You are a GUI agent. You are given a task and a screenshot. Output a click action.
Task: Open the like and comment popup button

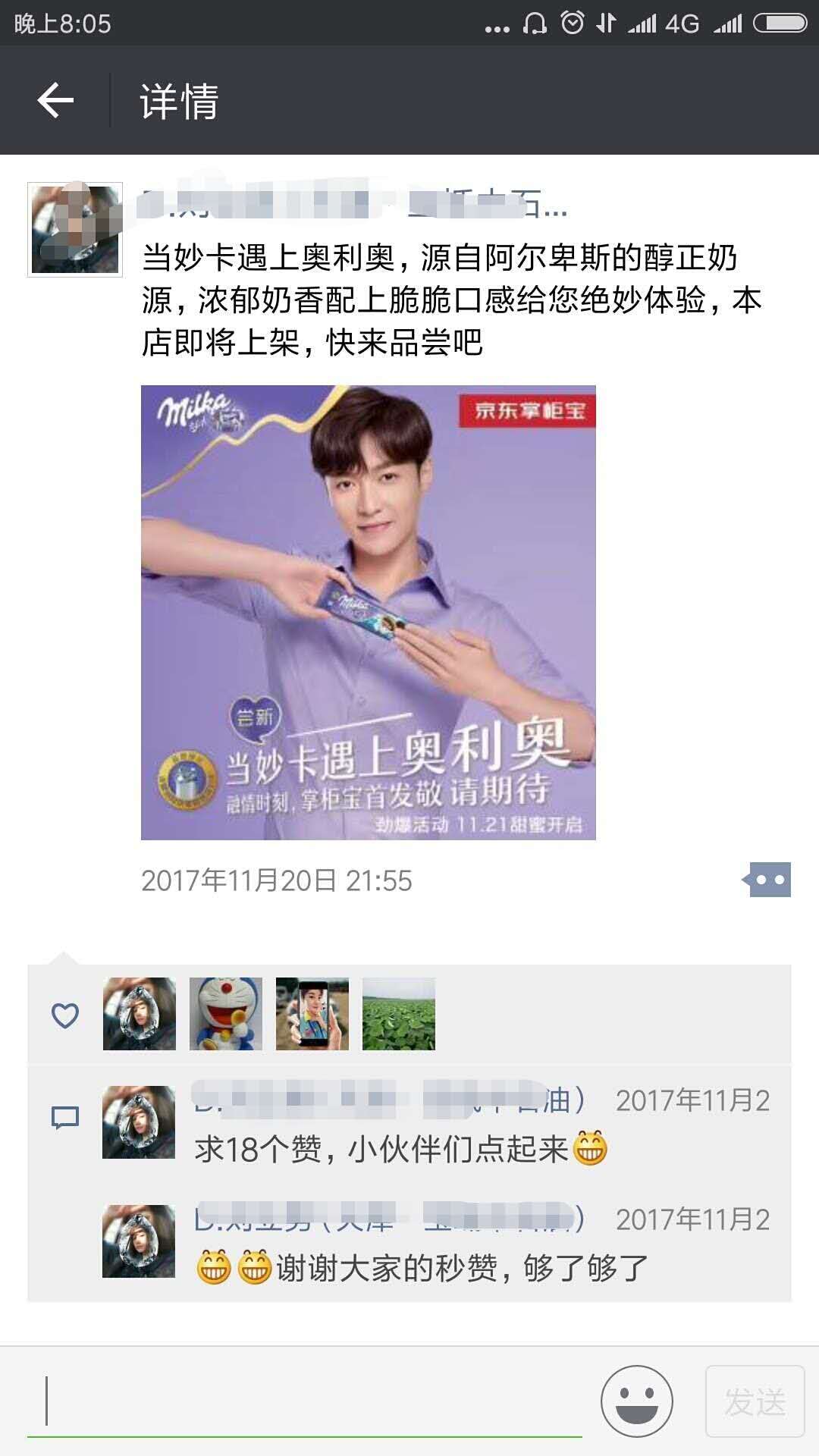769,880
